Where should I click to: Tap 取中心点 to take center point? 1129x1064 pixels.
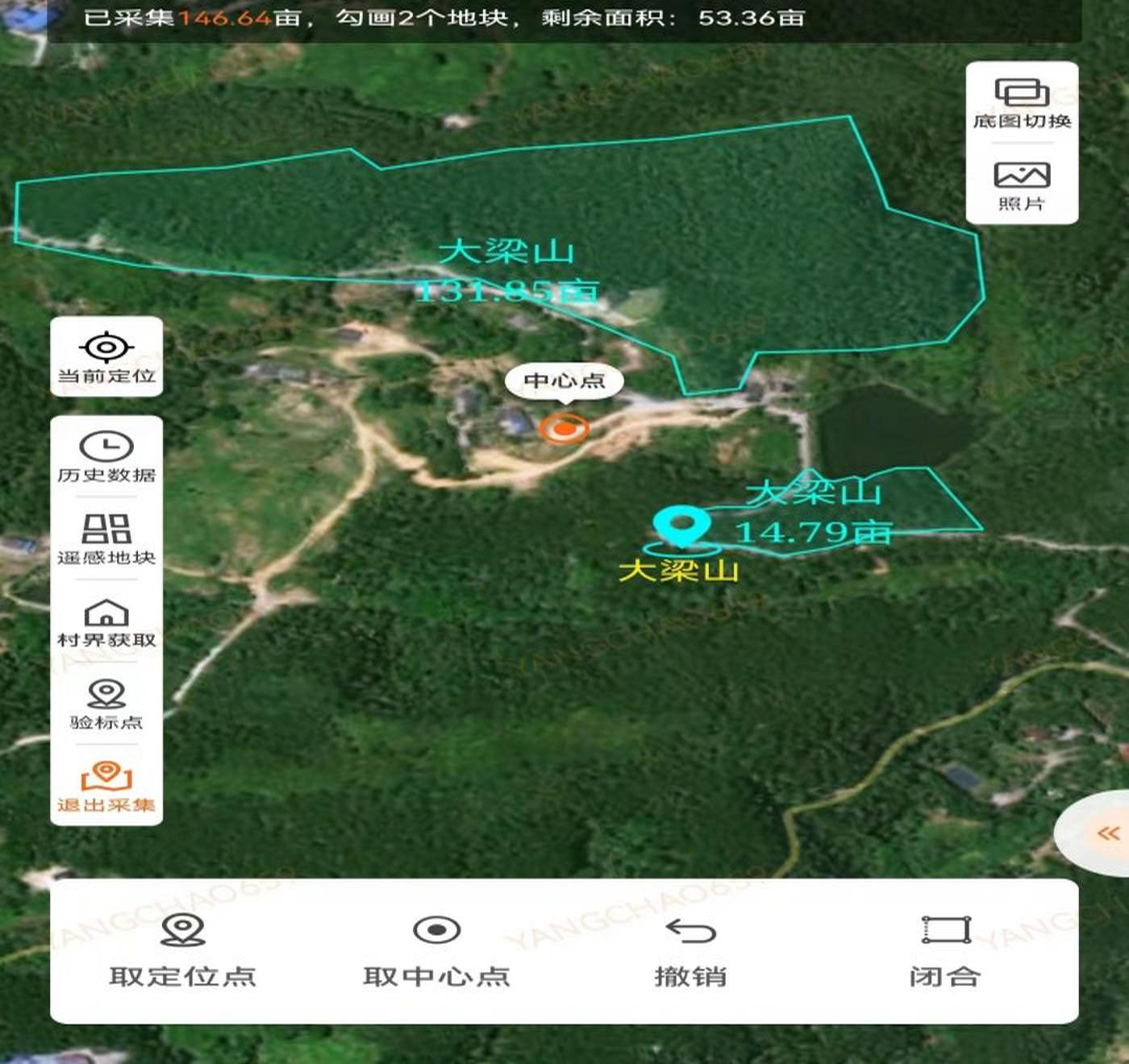pos(436,951)
